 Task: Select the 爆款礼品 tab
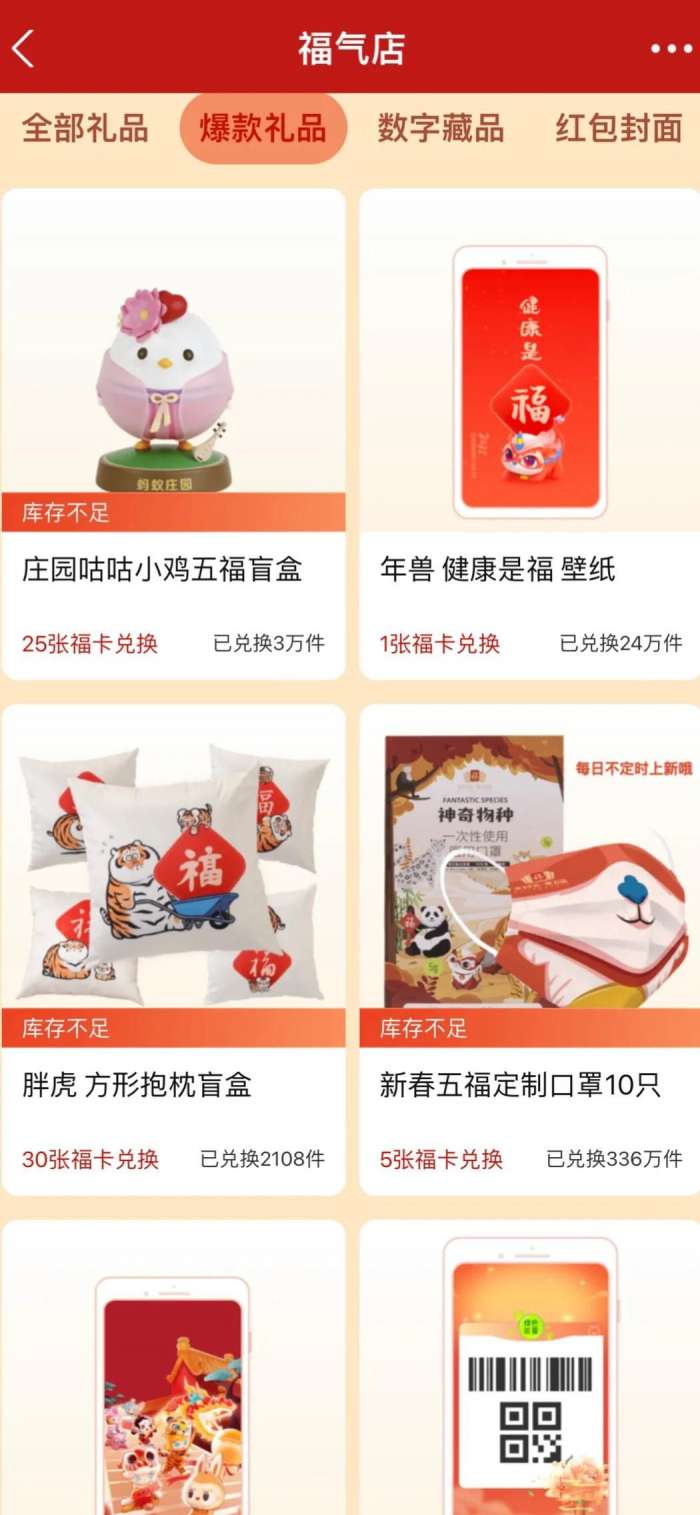(263, 129)
